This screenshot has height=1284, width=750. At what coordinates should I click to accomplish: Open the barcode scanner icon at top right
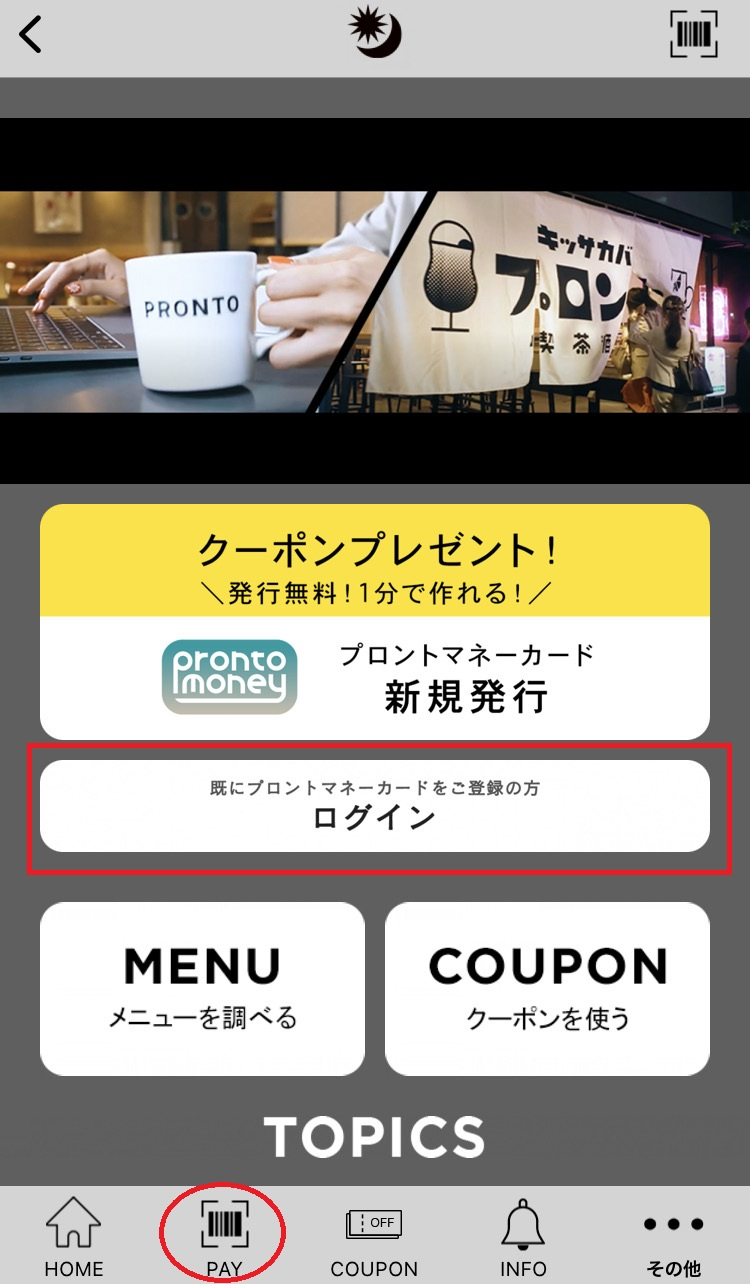693,35
